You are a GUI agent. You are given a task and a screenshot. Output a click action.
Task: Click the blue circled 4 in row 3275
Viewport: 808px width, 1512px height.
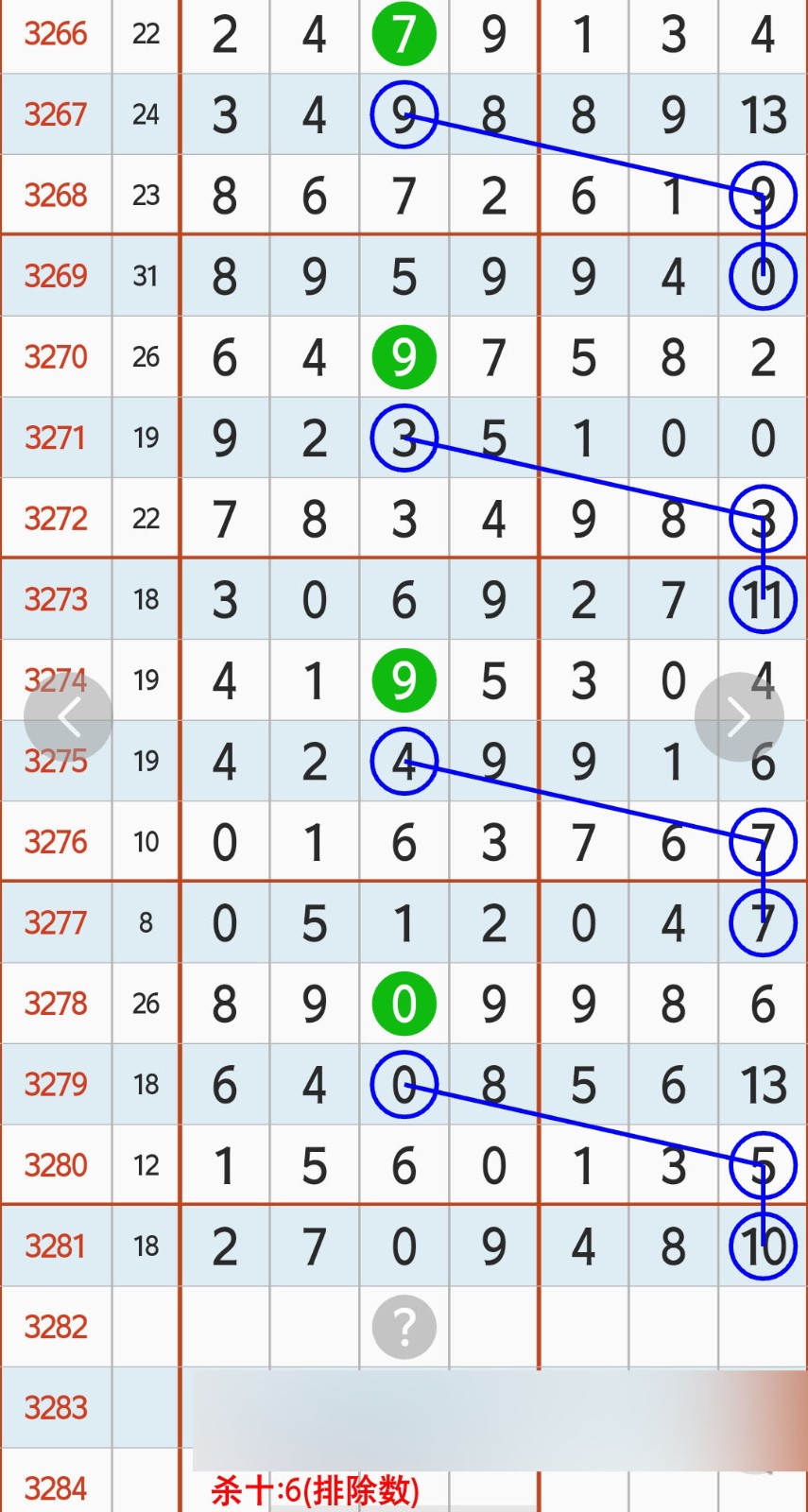click(404, 761)
